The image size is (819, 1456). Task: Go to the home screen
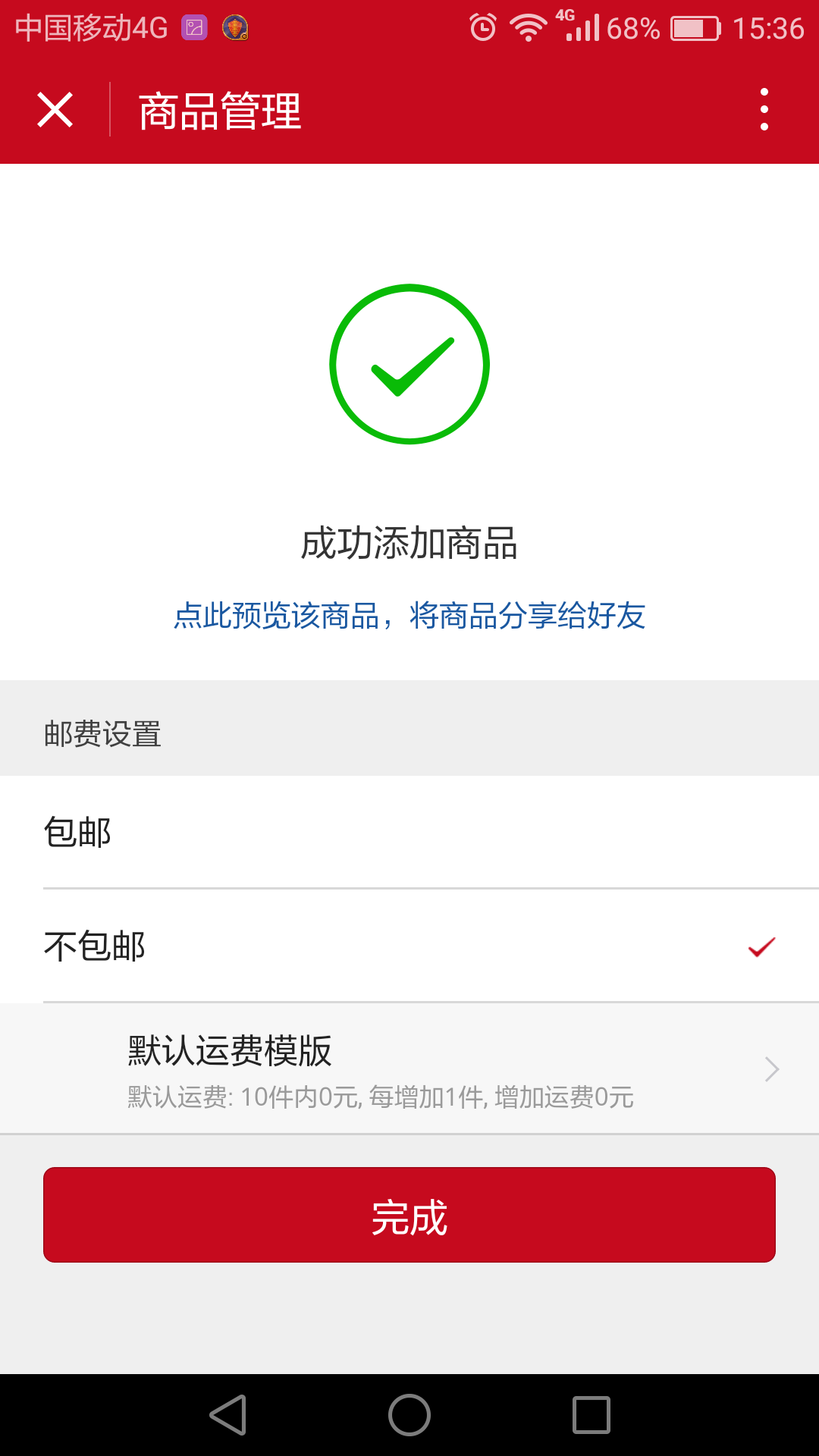pyautogui.click(x=409, y=1415)
